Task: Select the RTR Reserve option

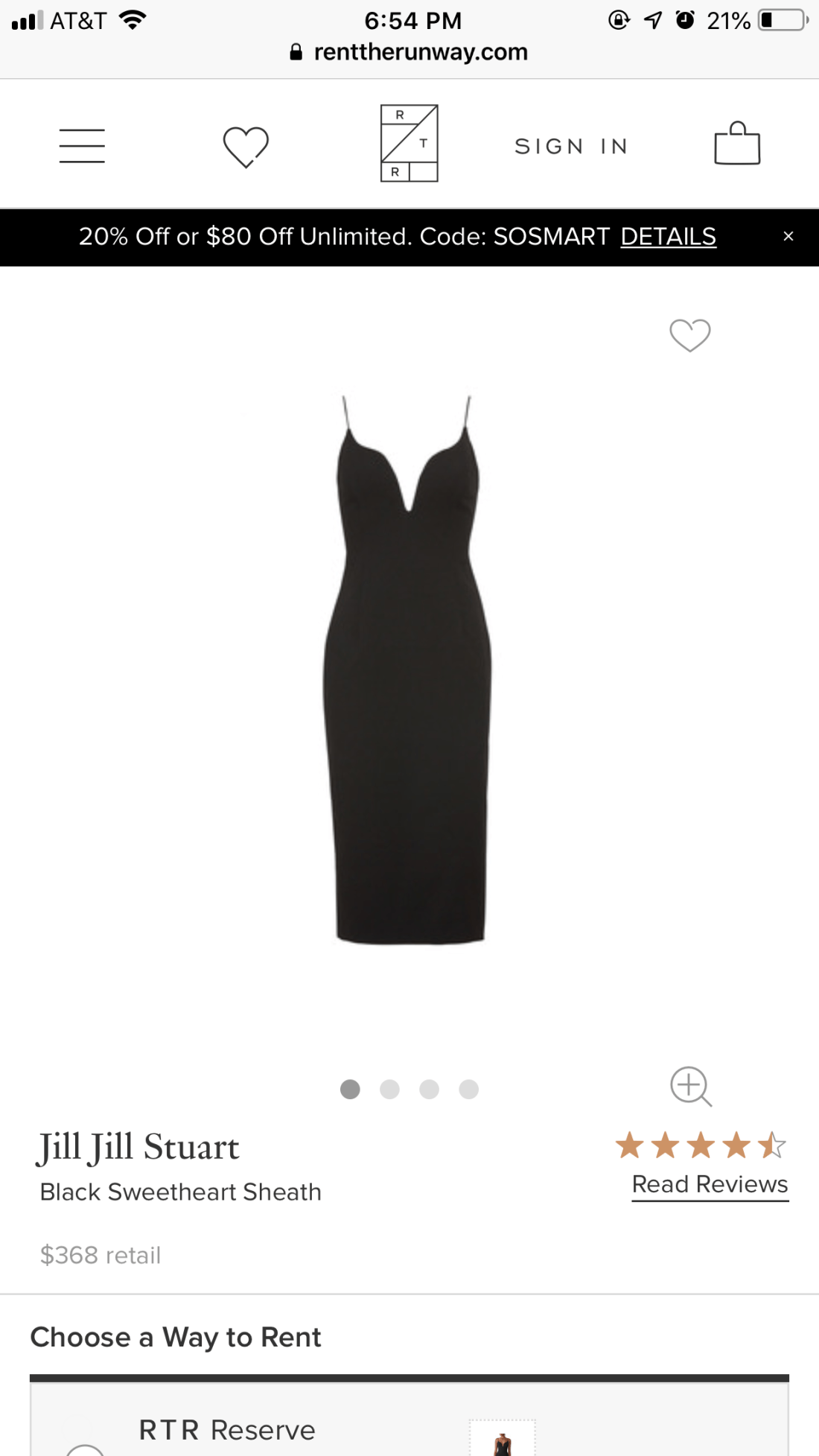Action: tap(86, 1449)
